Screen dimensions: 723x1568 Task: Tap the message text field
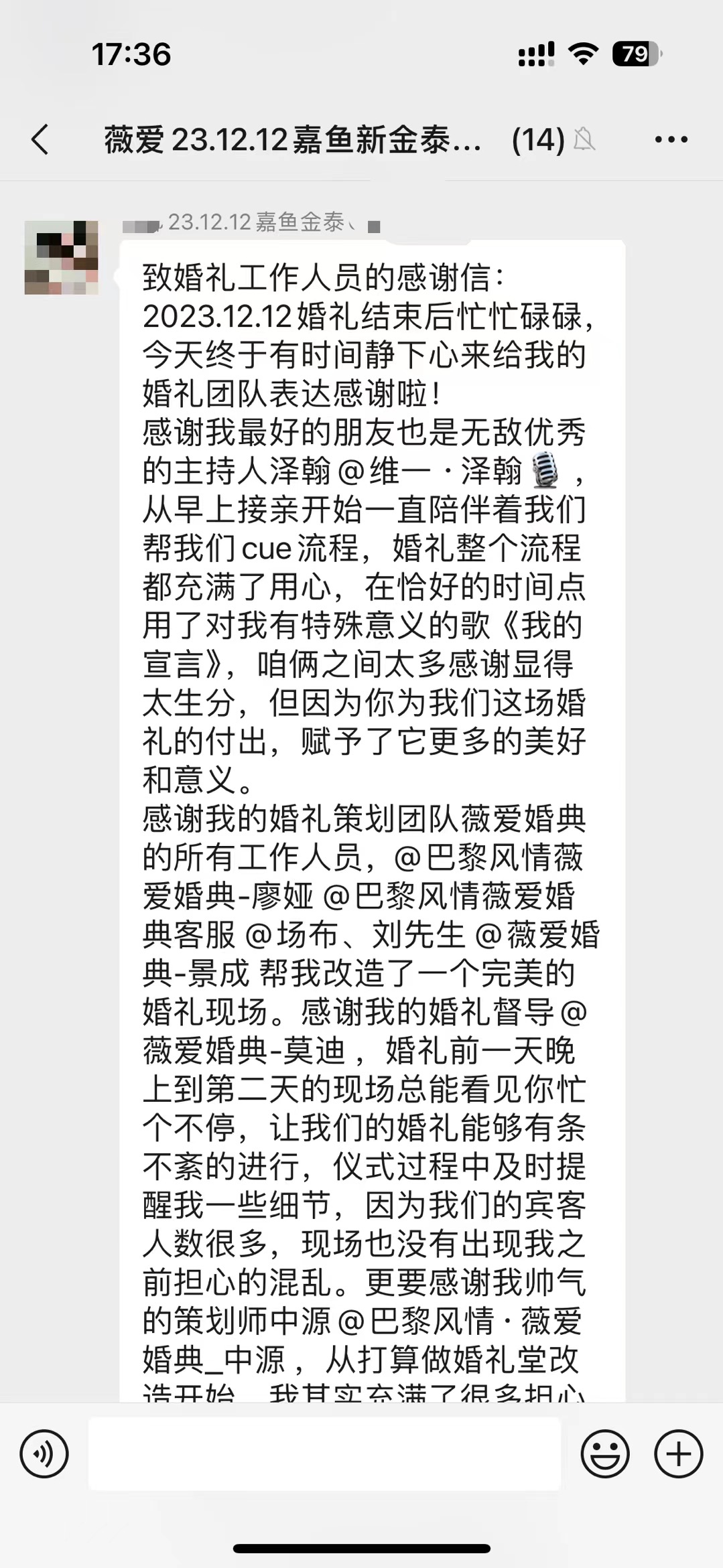click(x=324, y=1453)
